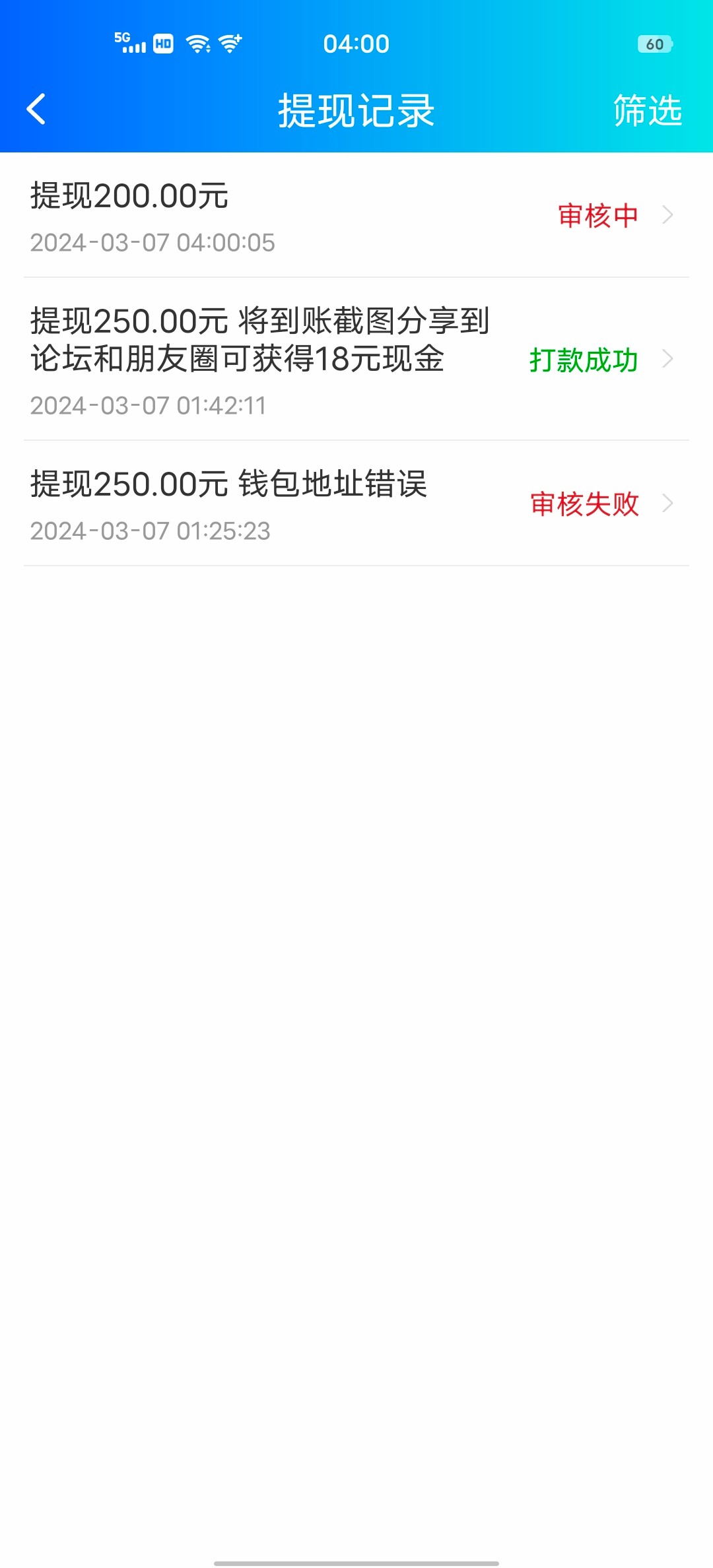Open the wallet address error withdrawal record

[264, 502]
